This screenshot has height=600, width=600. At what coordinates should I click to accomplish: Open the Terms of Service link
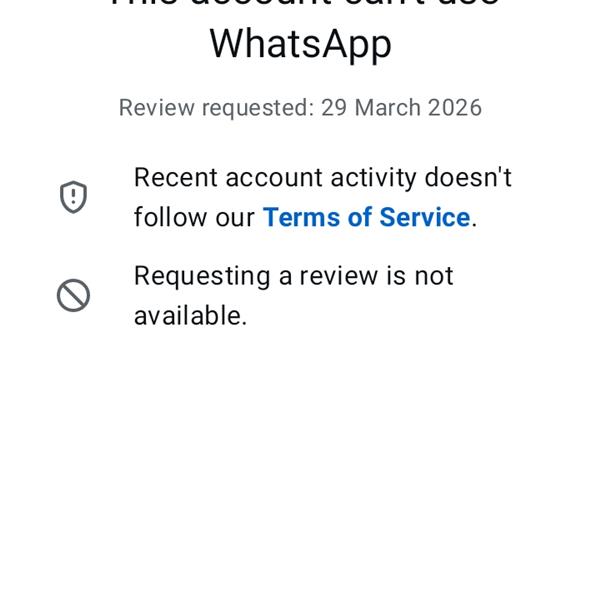tap(366, 218)
